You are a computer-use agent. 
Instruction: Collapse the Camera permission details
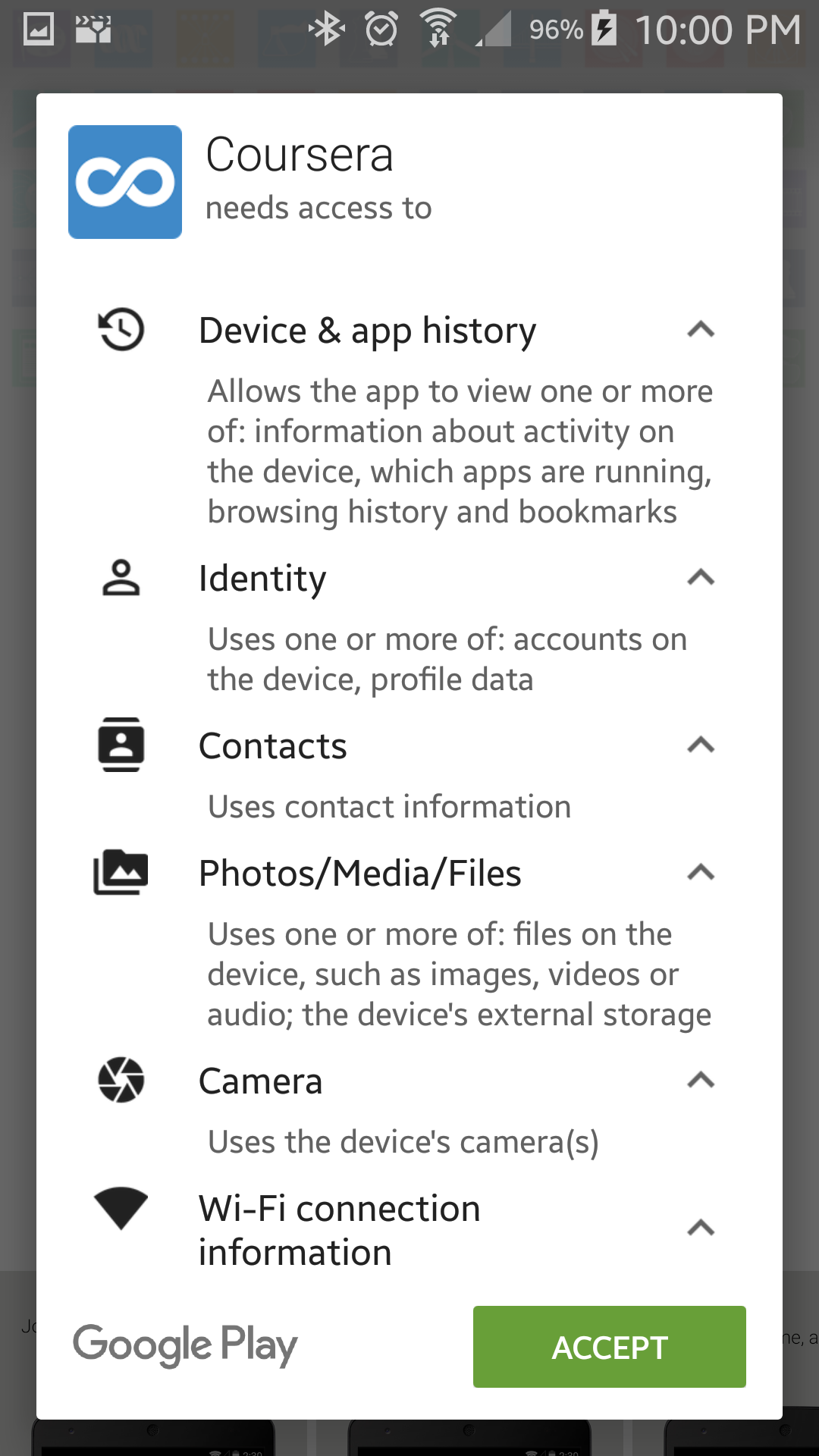click(x=701, y=1080)
